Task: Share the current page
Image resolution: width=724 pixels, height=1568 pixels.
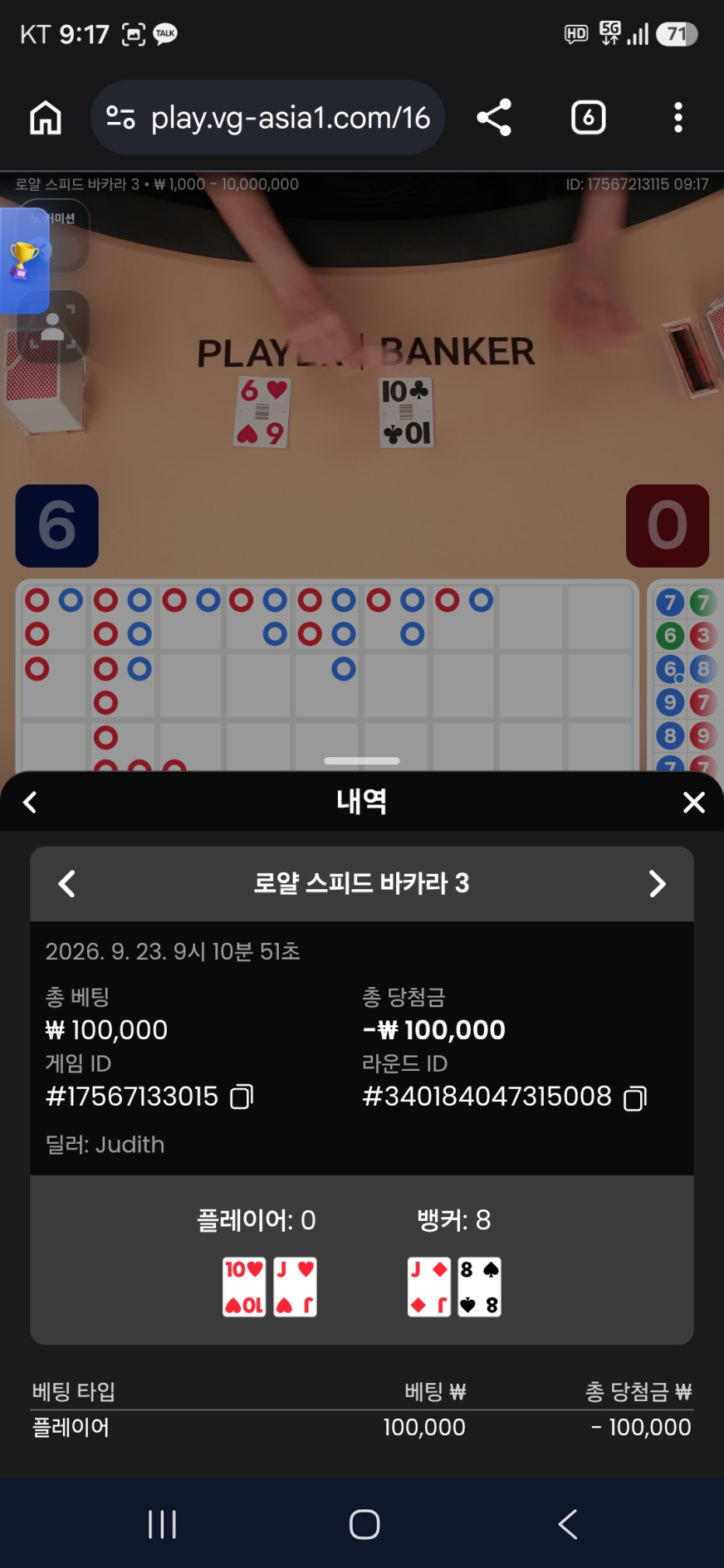Action: coord(494,118)
